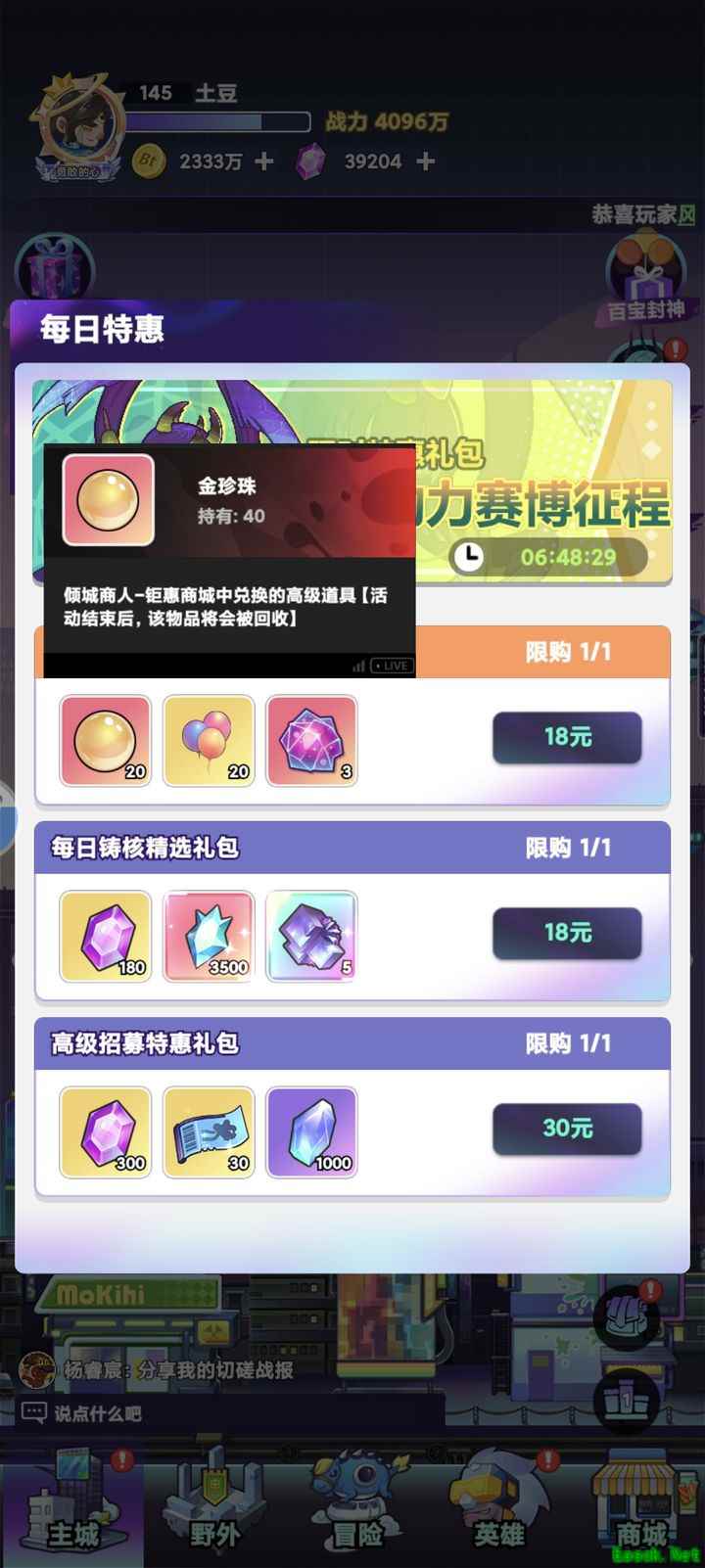Open 商城 shop tab
705x1568 pixels.
[x=641, y=1512]
